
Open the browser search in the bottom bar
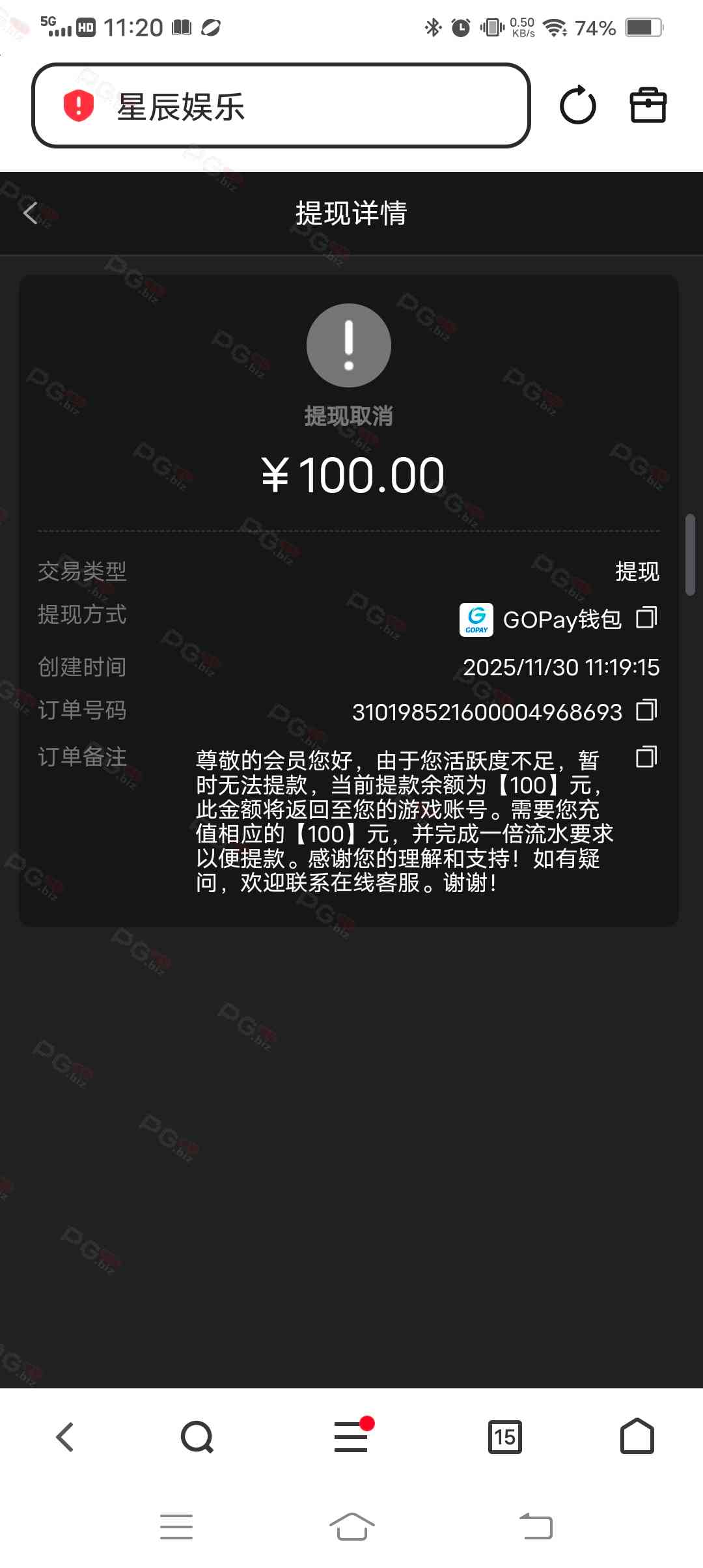197,1436
